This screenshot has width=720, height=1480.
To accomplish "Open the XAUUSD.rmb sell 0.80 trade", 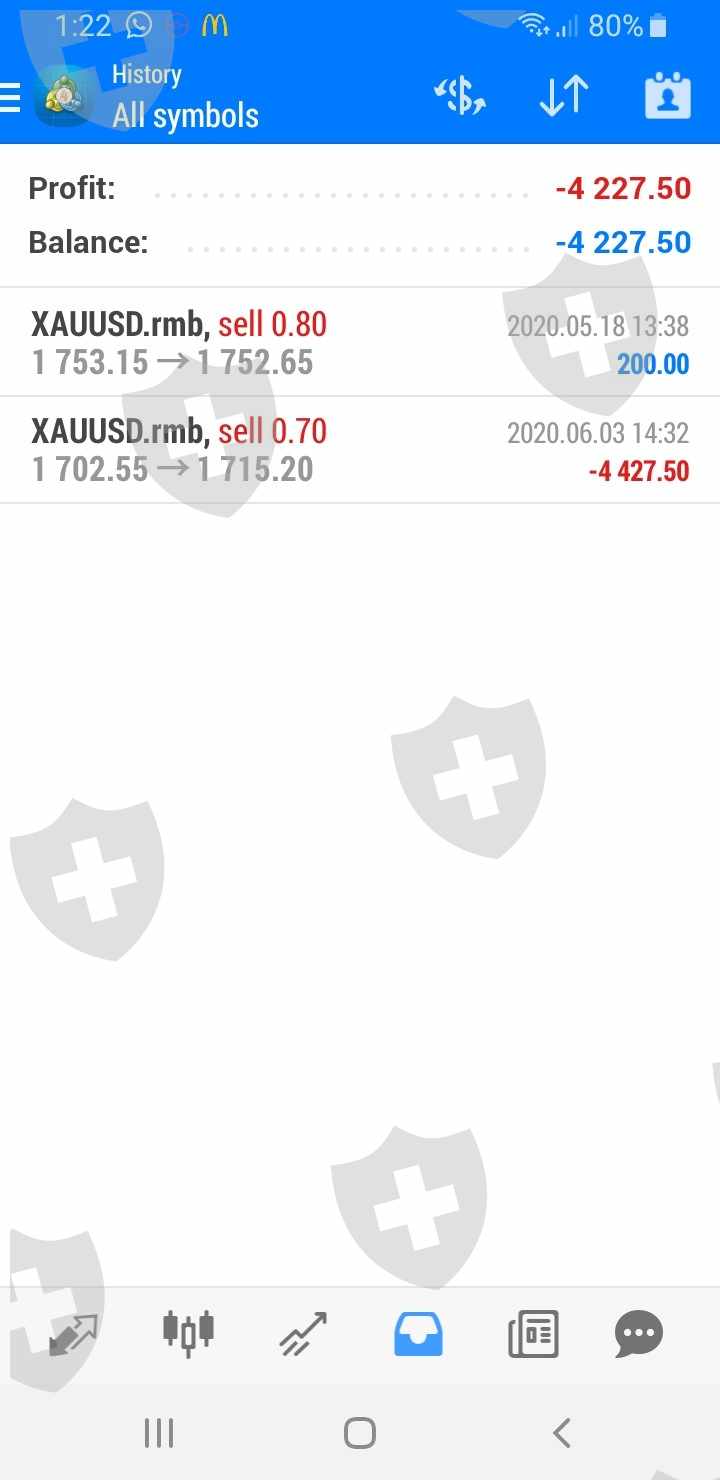I will [x=360, y=343].
